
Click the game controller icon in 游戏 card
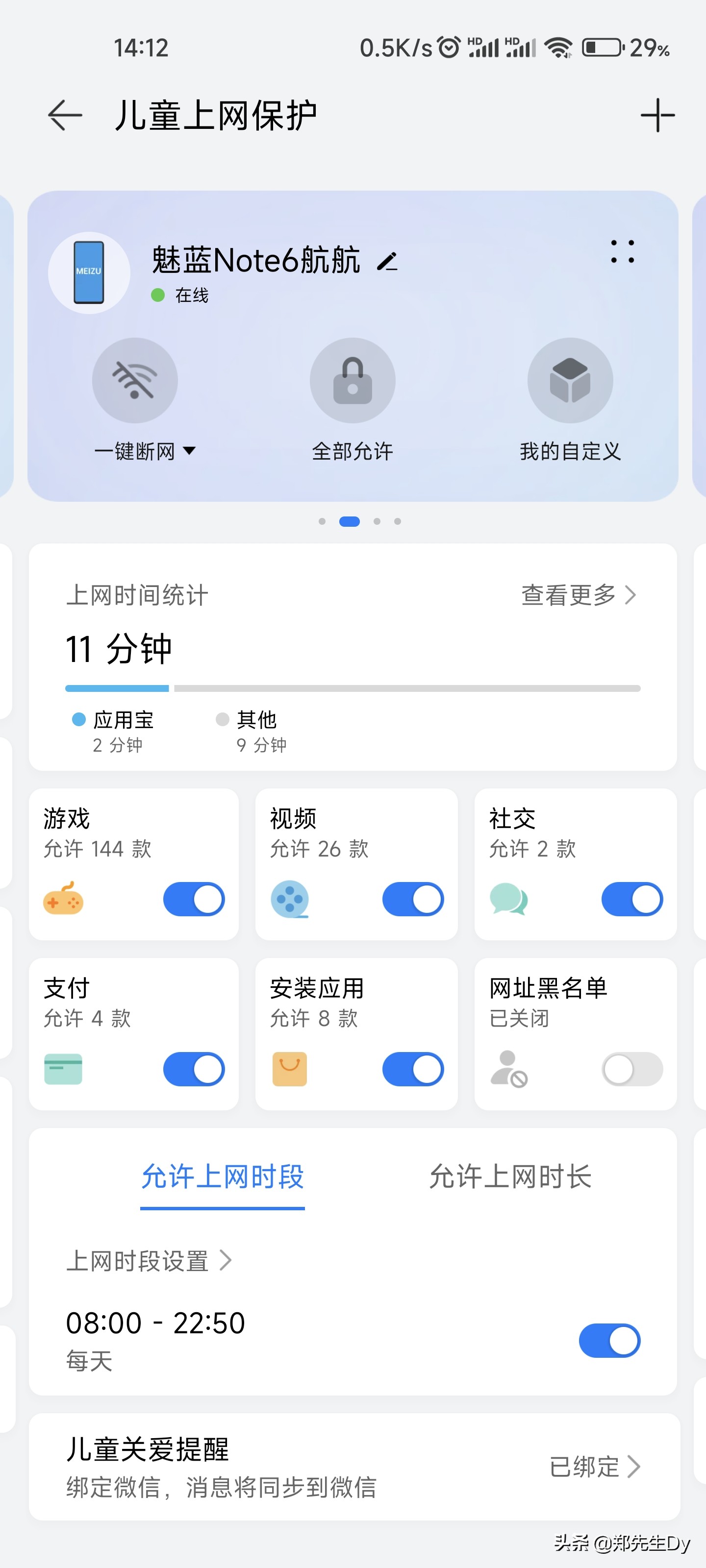63,899
